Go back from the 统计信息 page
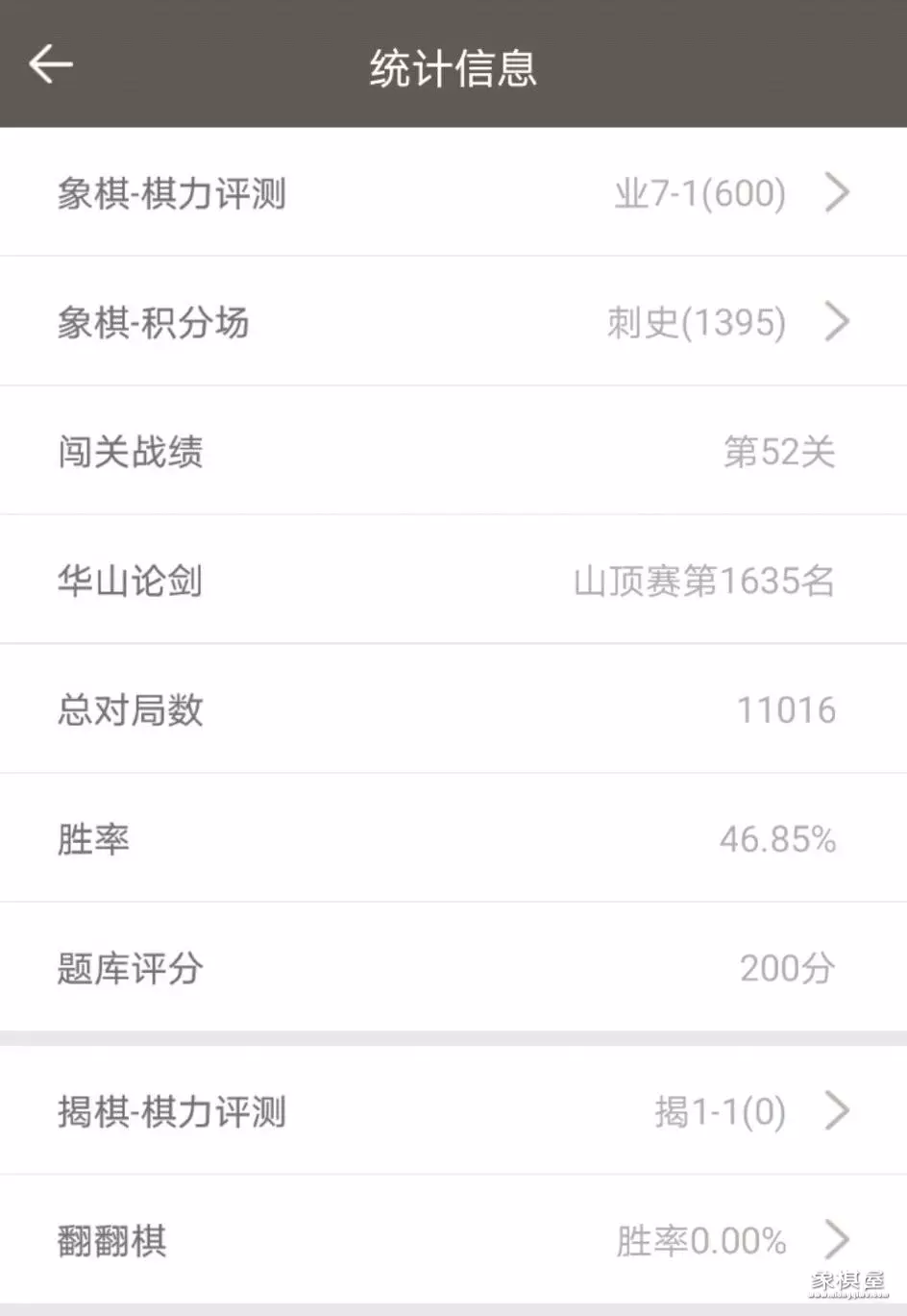 [51, 64]
